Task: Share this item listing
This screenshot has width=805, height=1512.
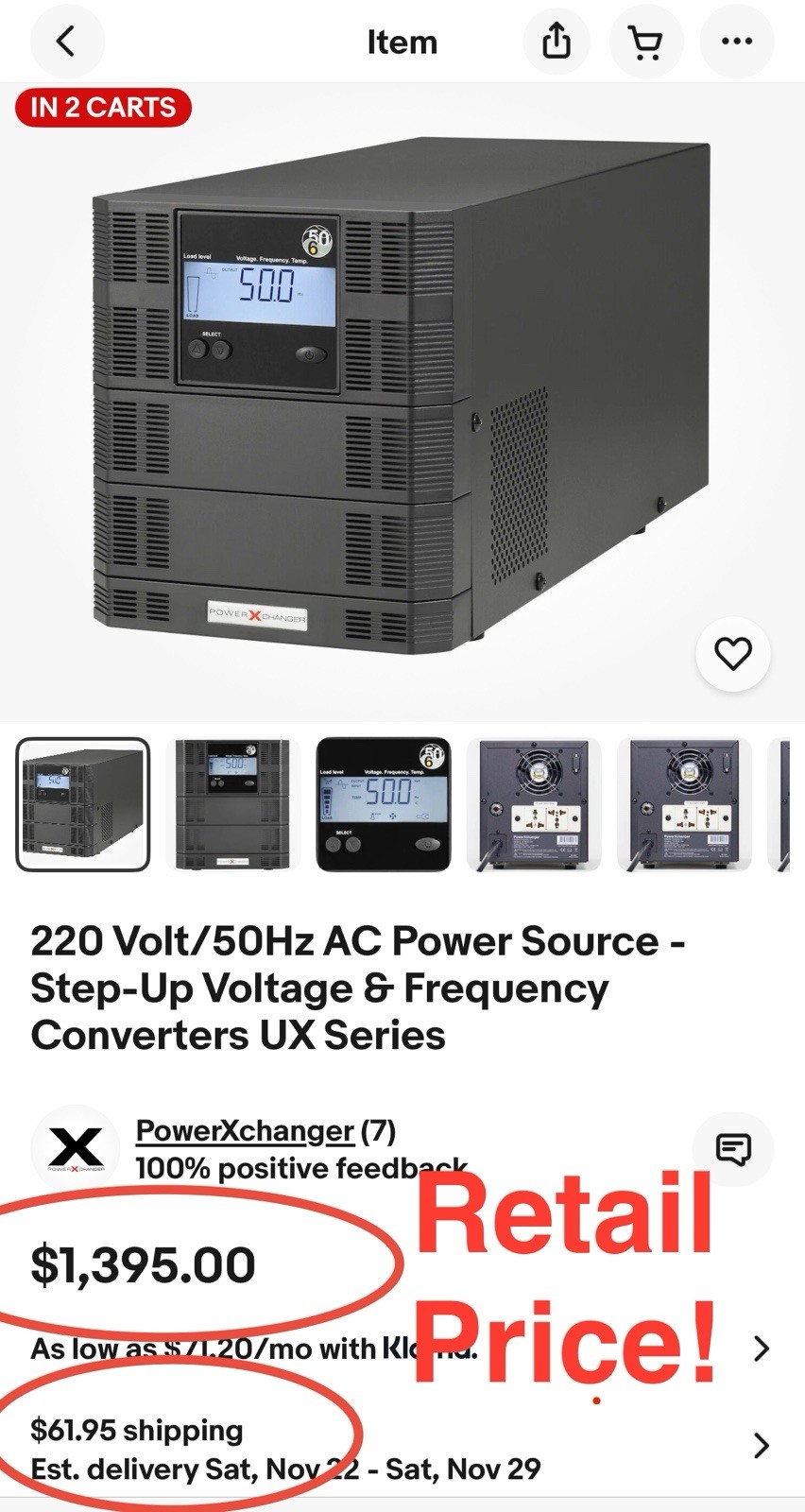Action: [557, 42]
